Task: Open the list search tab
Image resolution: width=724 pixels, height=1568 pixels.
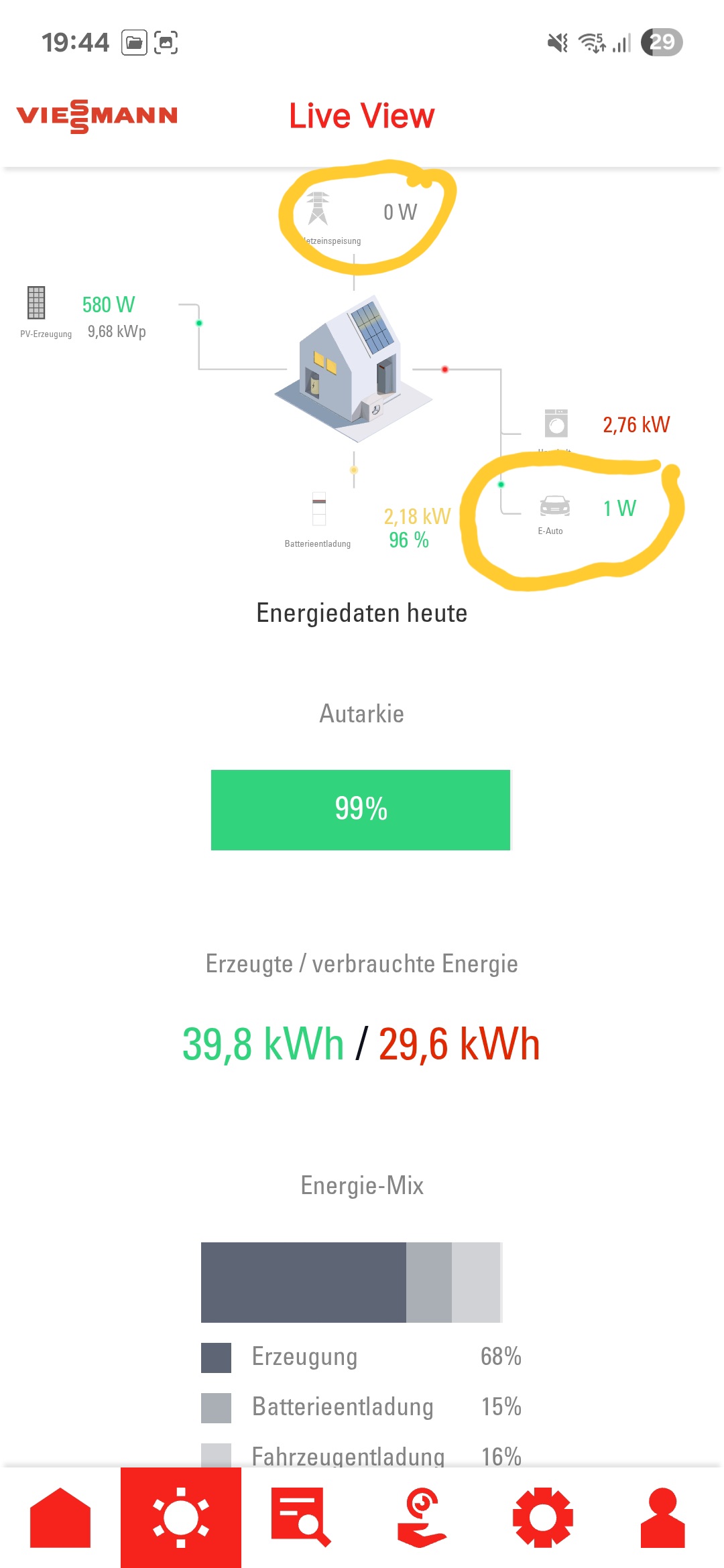Action: point(301,1518)
